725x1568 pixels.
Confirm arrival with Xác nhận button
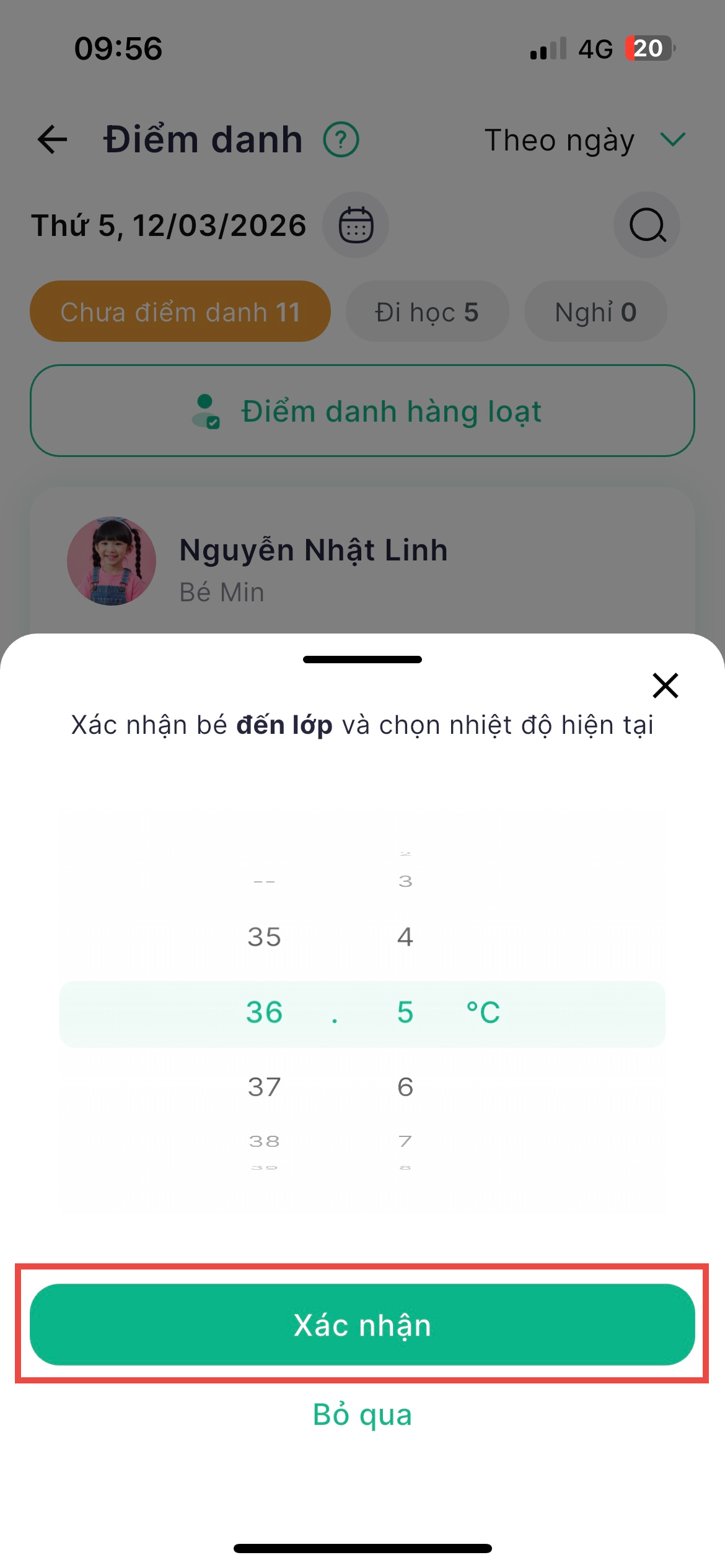point(362,1325)
